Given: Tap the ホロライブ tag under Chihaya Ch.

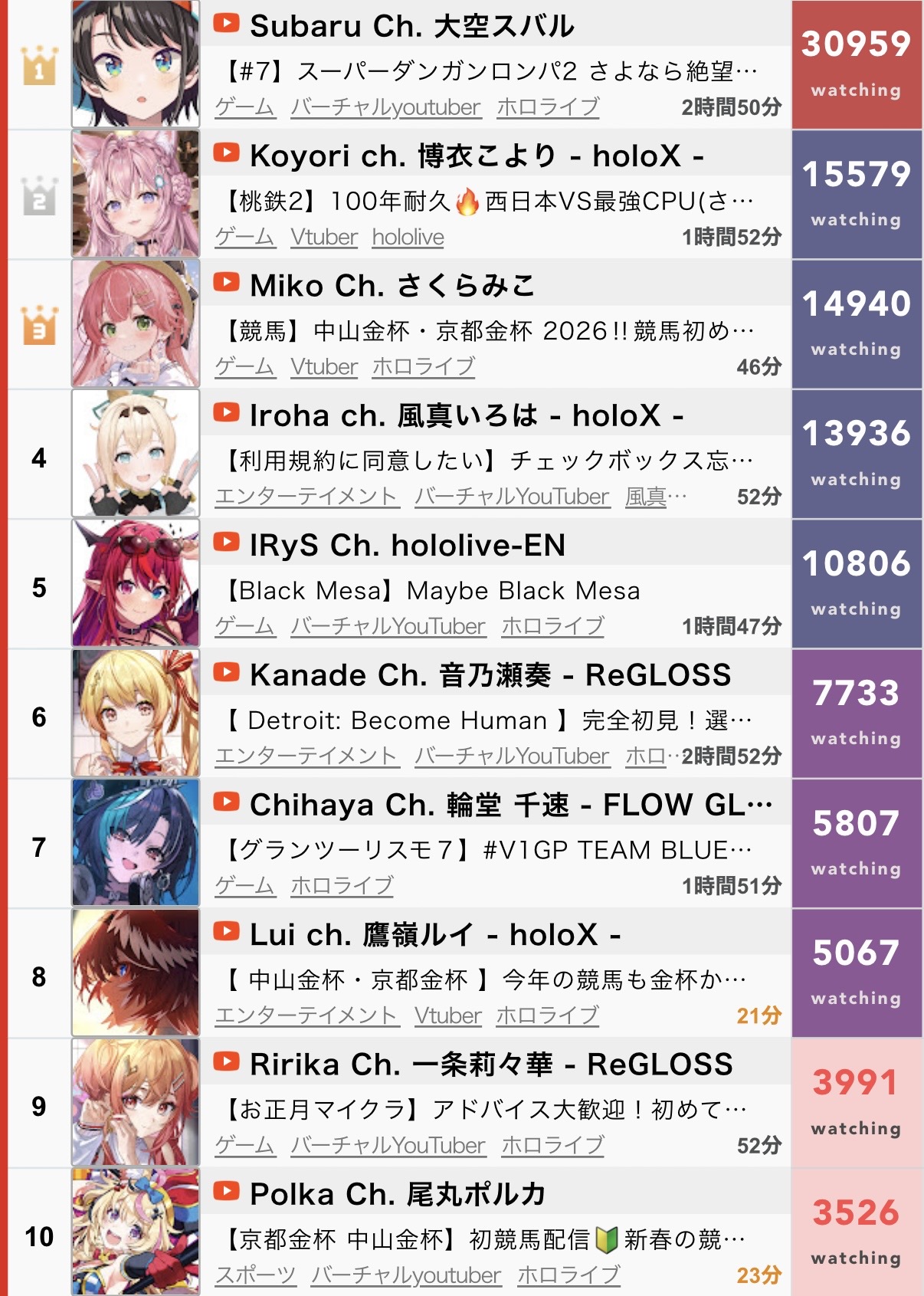Looking at the screenshot, I should tap(342, 885).
